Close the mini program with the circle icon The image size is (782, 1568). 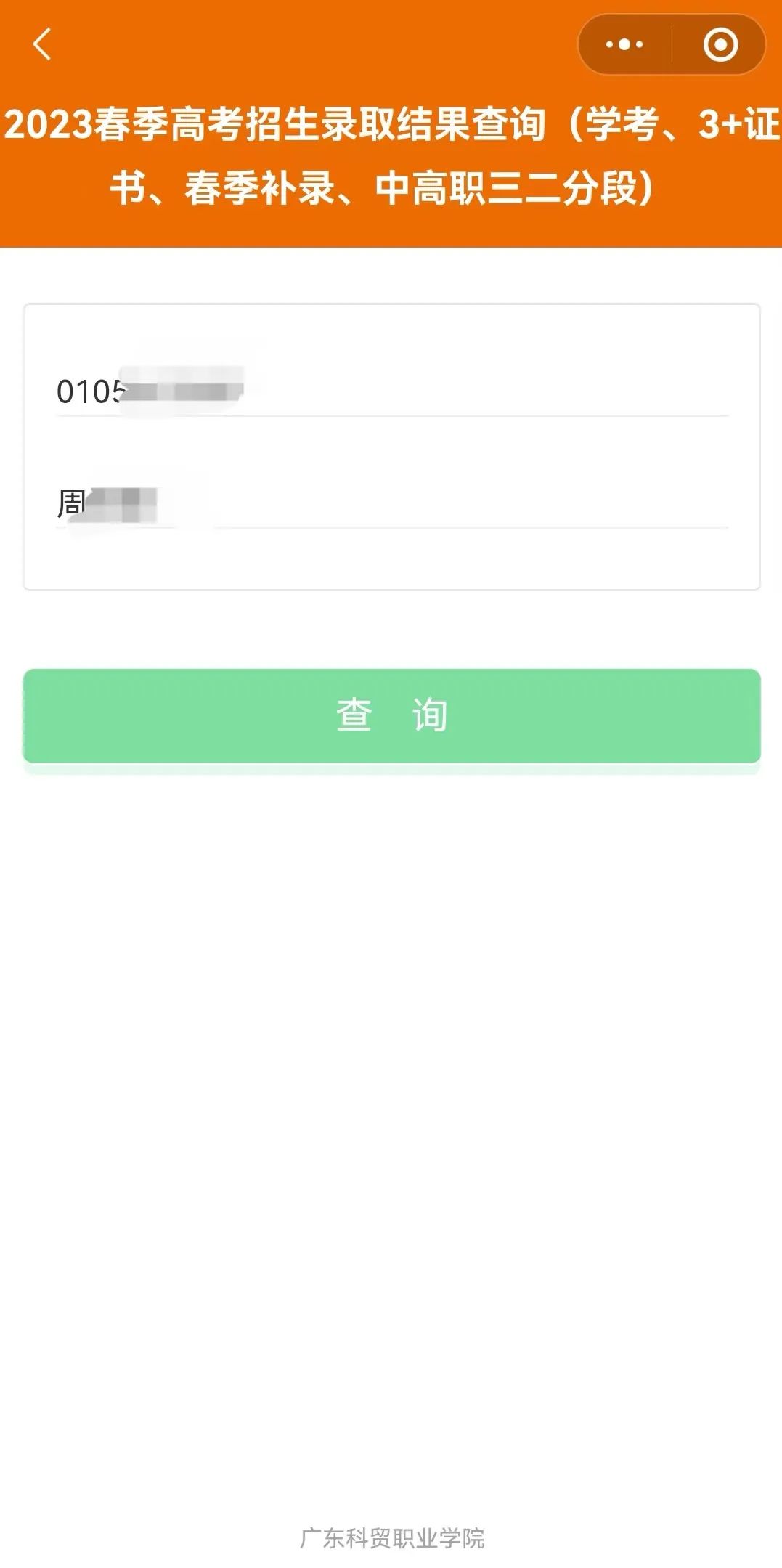(720, 44)
